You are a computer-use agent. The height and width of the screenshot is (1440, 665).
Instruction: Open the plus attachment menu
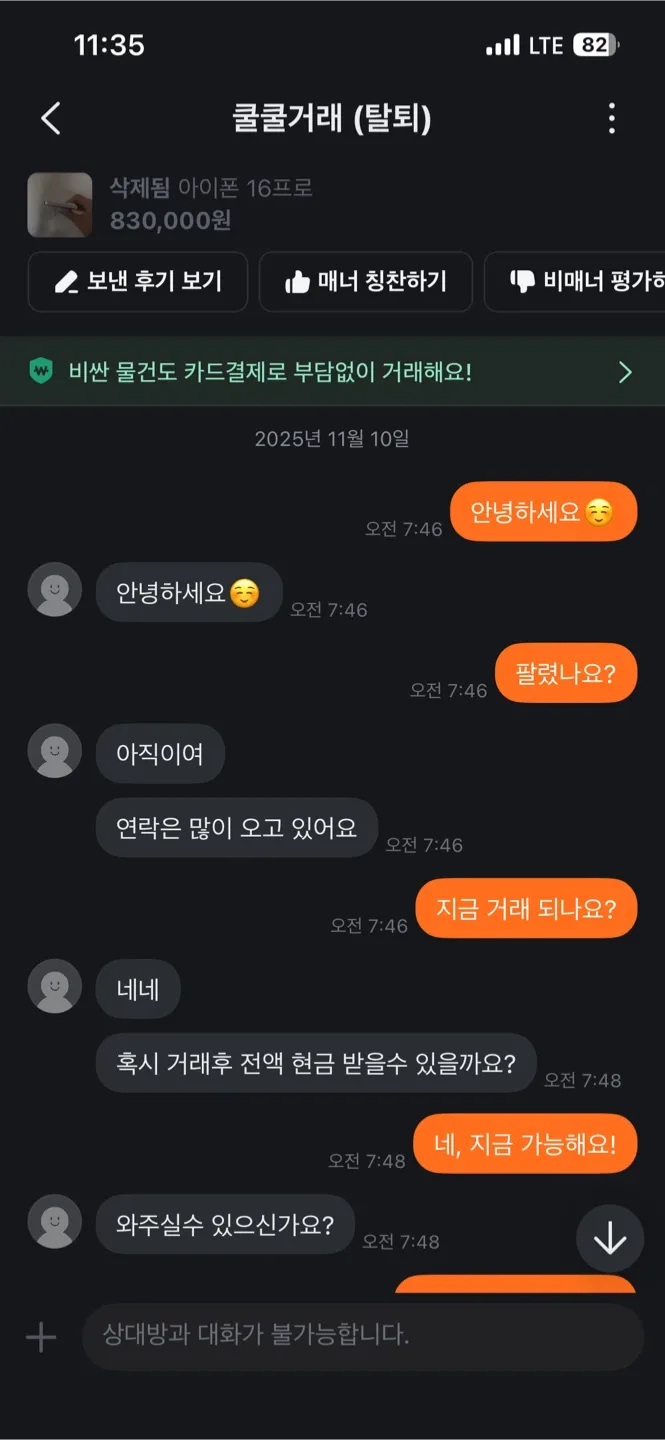click(x=41, y=1336)
